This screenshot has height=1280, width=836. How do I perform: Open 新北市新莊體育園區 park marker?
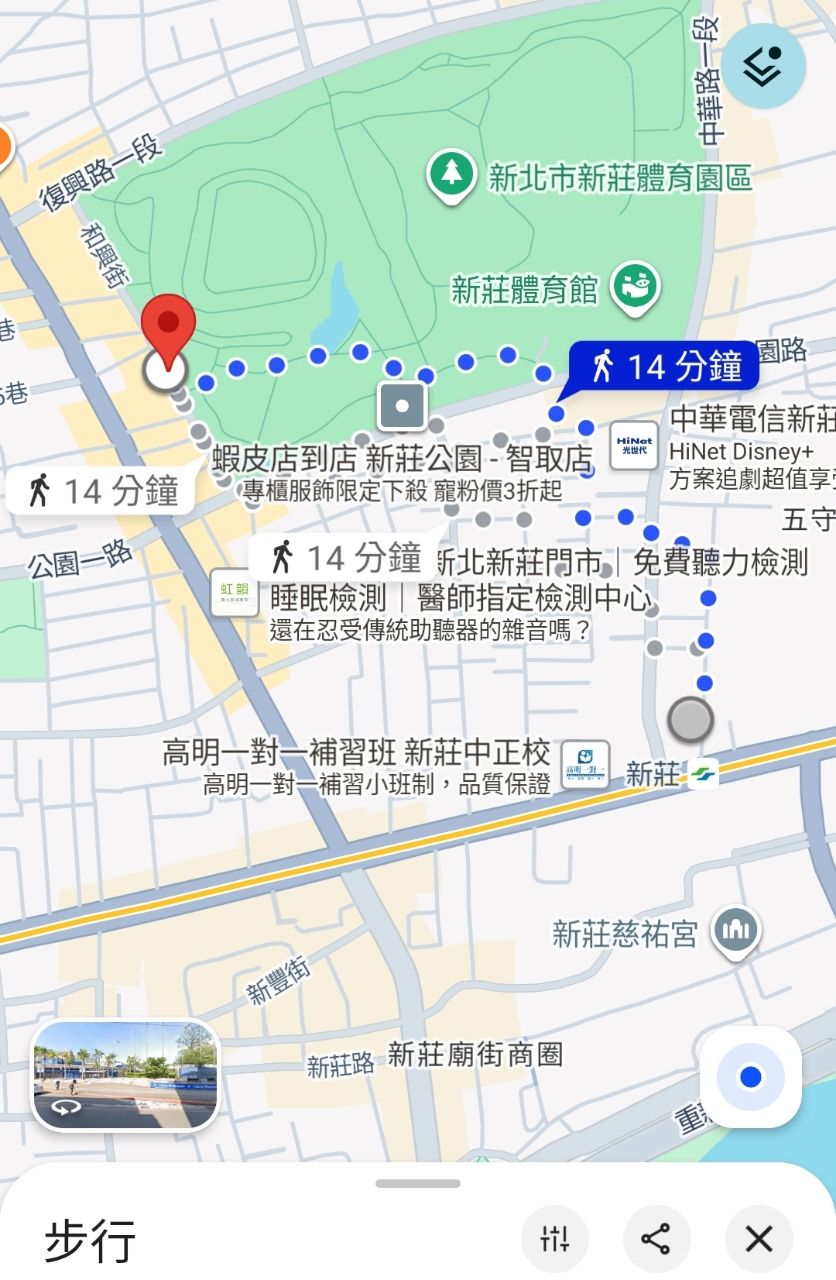click(452, 175)
